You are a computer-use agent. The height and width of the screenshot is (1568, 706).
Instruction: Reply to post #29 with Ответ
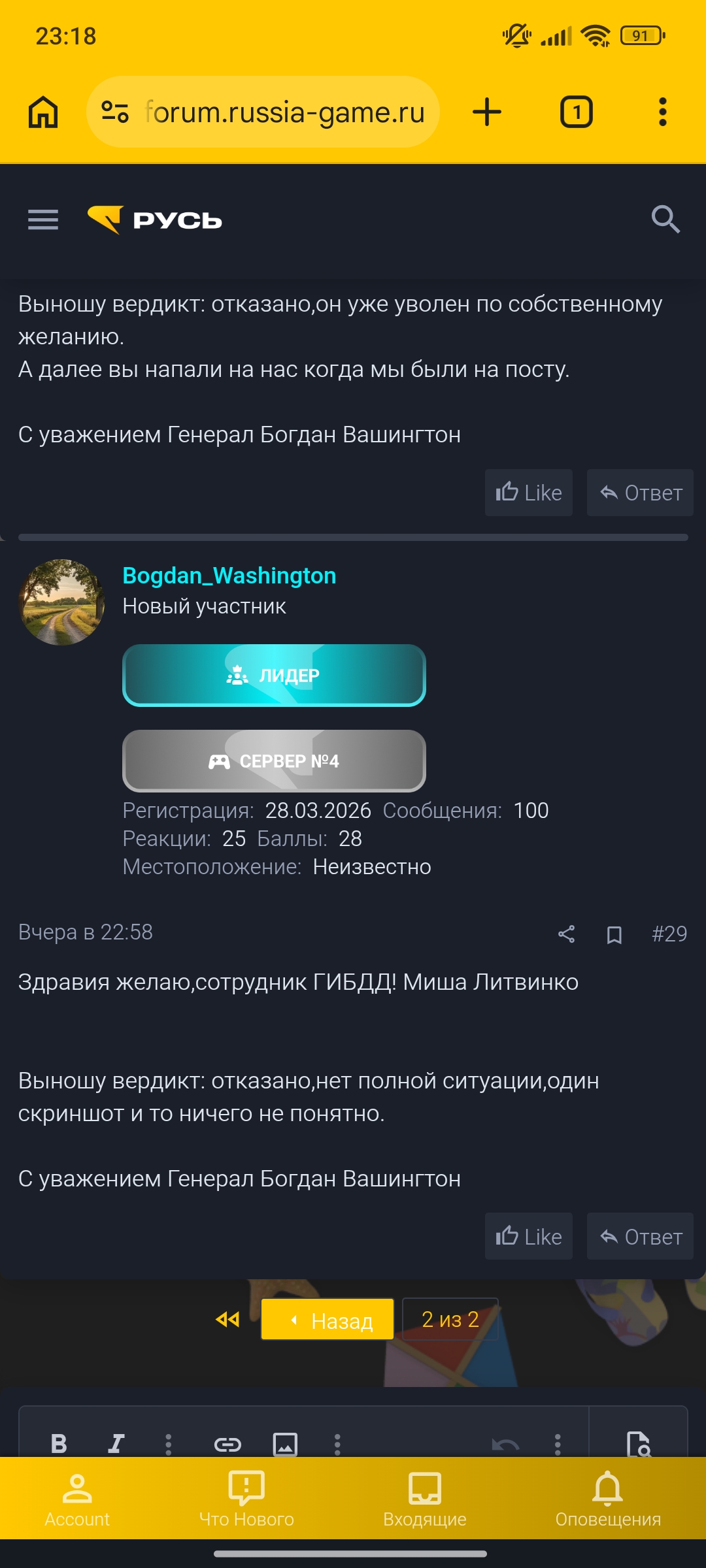[640, 1236]
